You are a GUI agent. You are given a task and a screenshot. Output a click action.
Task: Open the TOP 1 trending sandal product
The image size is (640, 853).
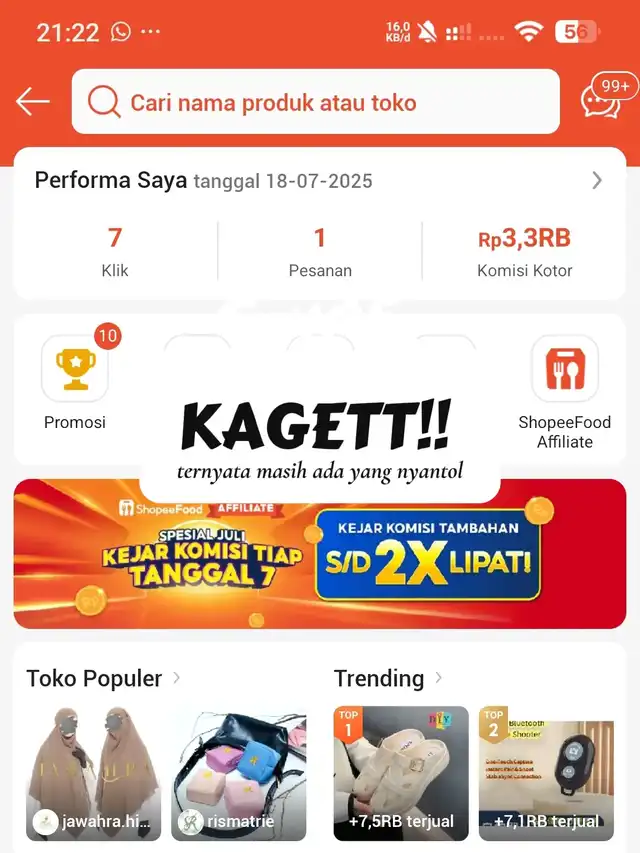click(x=400, y=773)
